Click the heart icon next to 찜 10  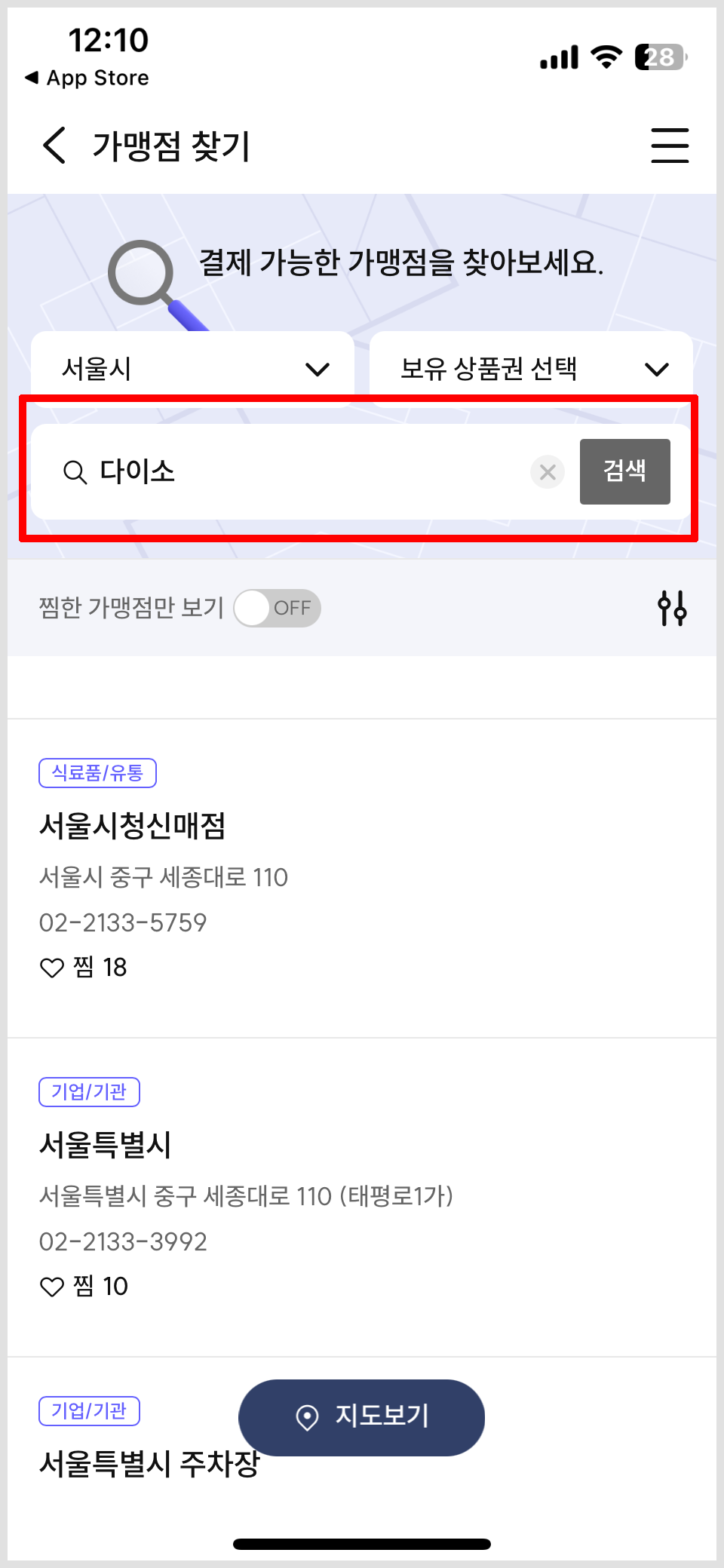51,1287
